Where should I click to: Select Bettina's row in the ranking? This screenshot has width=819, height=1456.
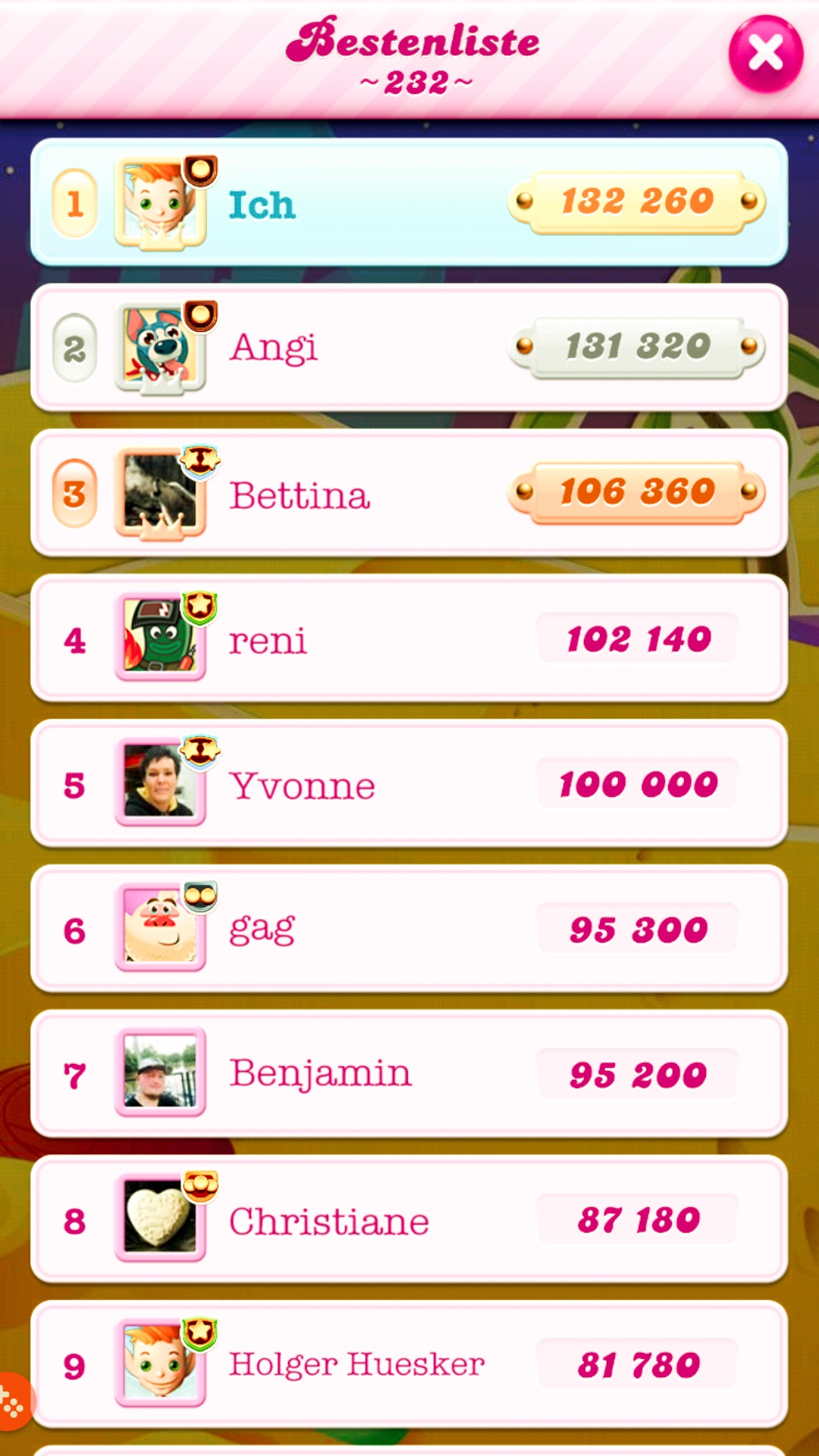tap(409, 494)
